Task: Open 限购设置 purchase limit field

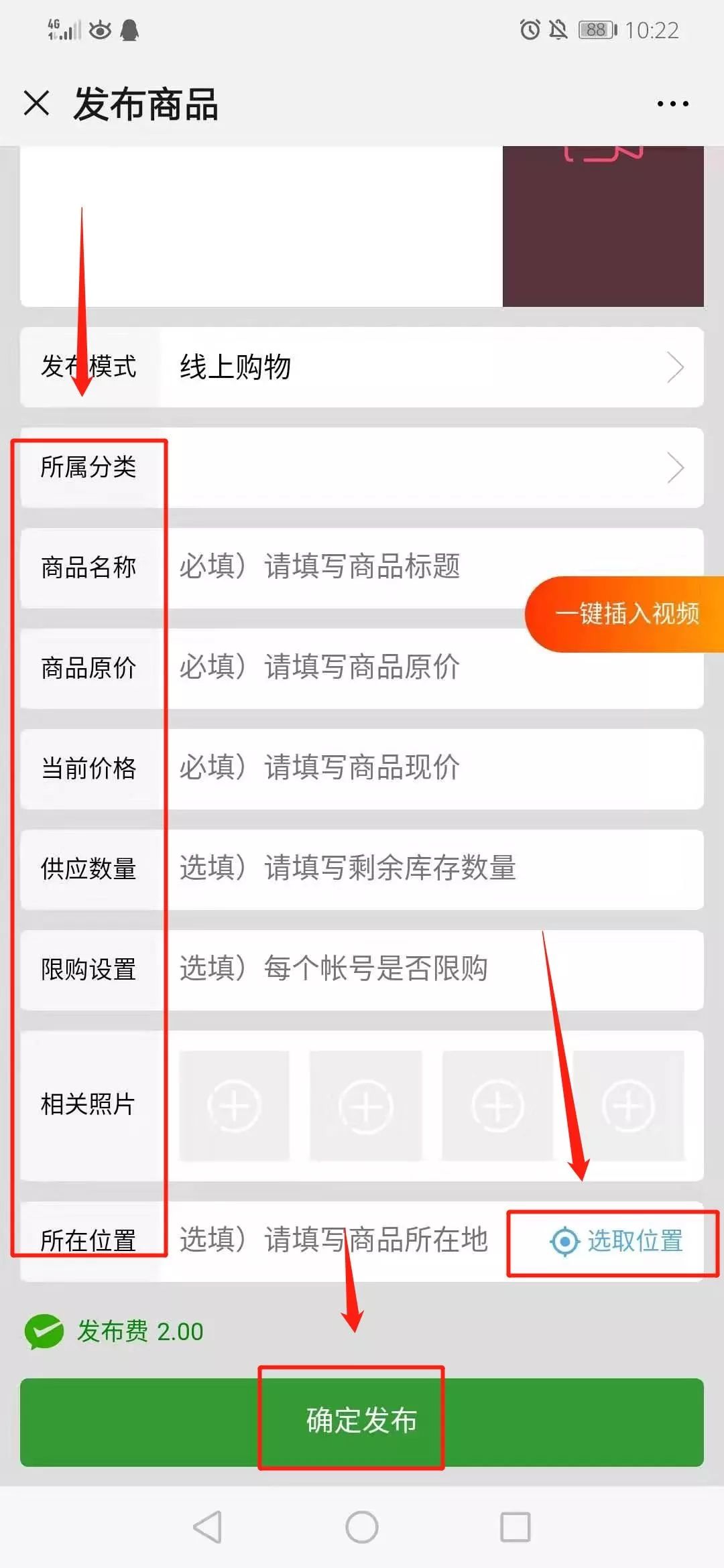Action: tap(429, 969)
